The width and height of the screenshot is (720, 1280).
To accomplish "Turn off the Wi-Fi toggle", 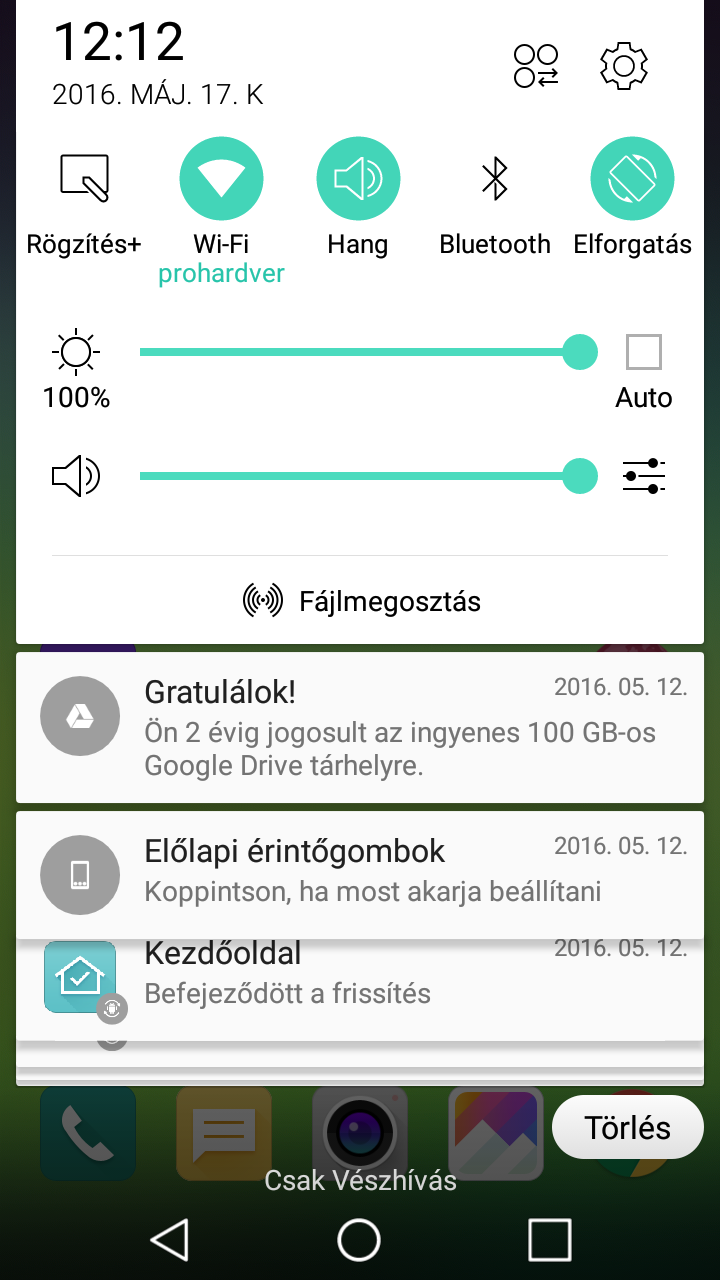I will (221, 179).
